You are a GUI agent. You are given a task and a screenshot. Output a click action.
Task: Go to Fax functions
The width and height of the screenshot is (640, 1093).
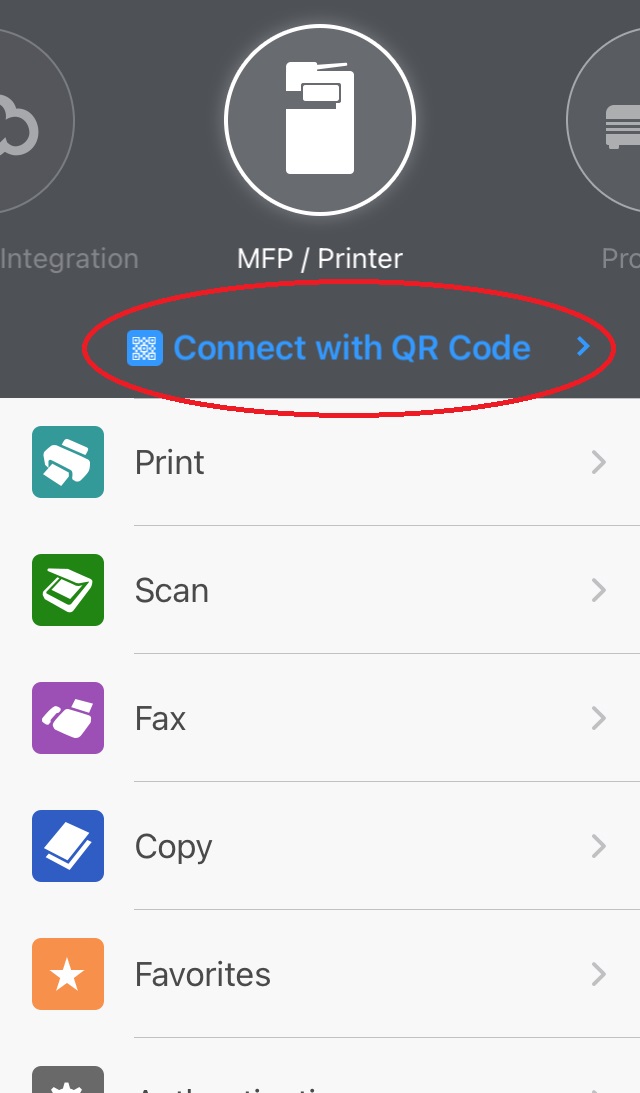320,718
